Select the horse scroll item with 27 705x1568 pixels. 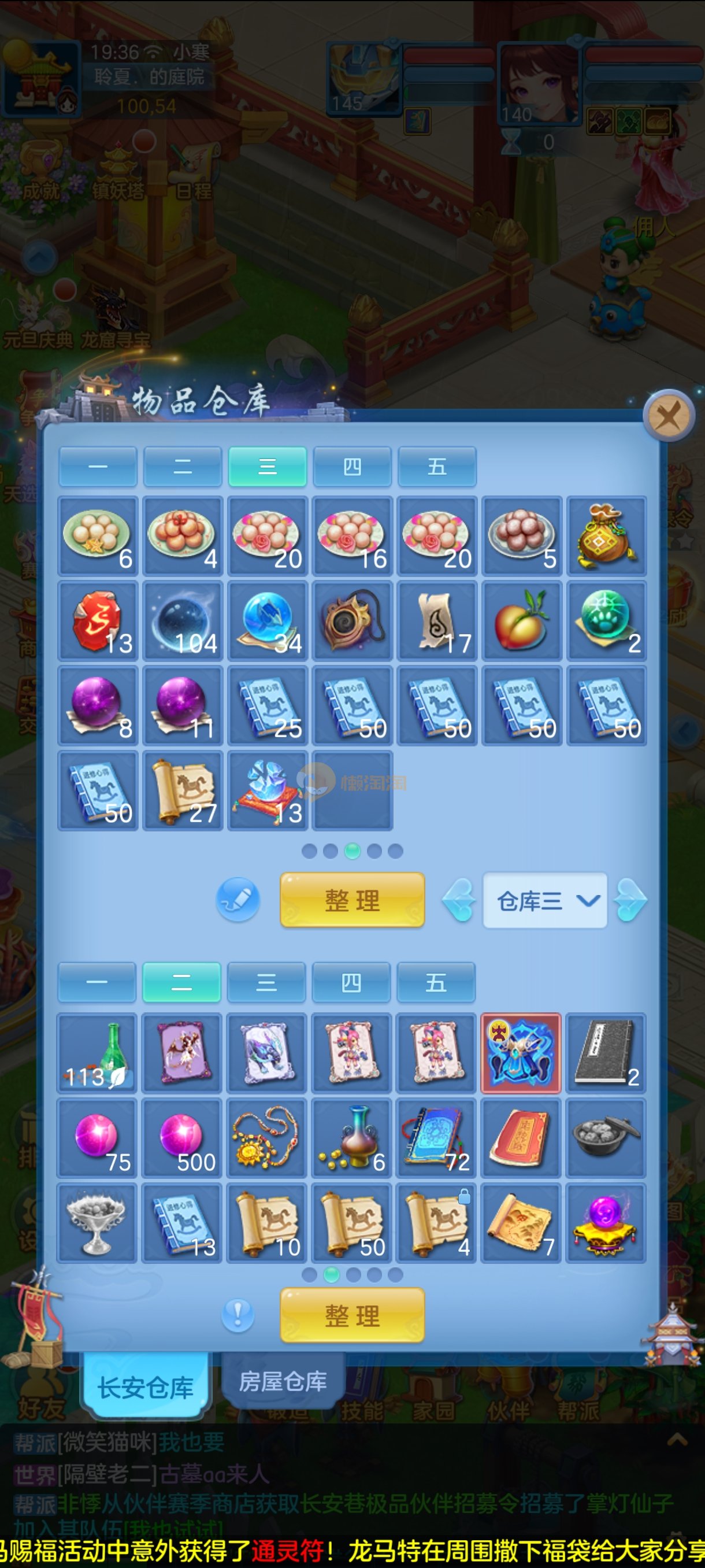click(x=183, y=791)
